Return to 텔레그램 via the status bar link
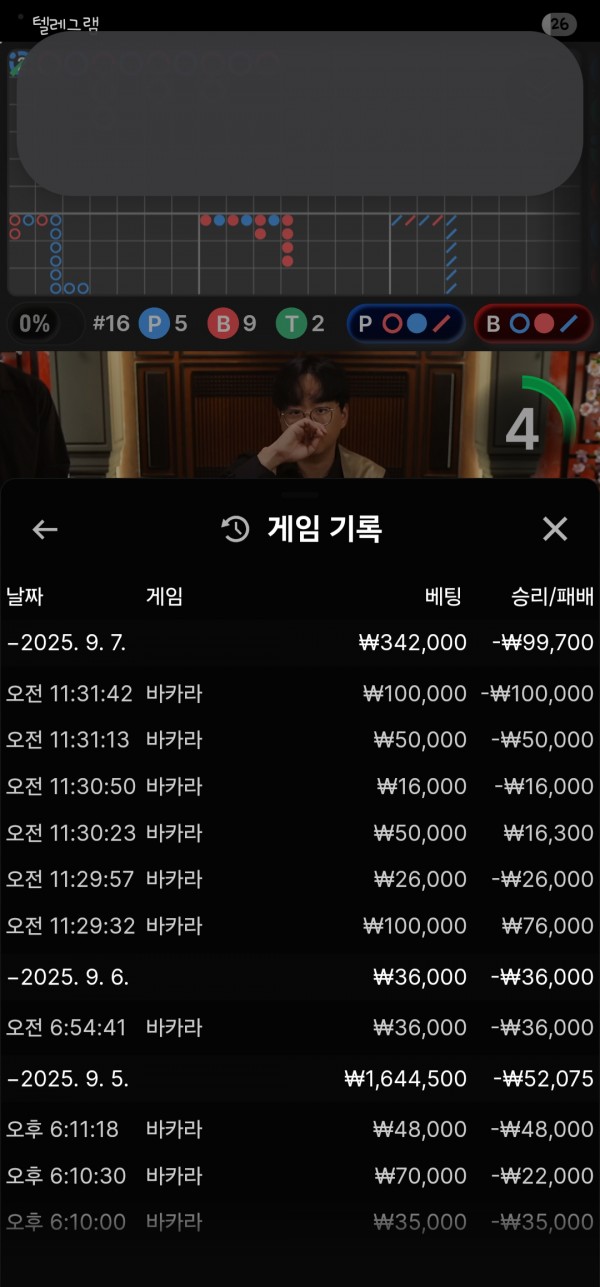Viewport: 600px width, 1287px height. coord(59,24)
